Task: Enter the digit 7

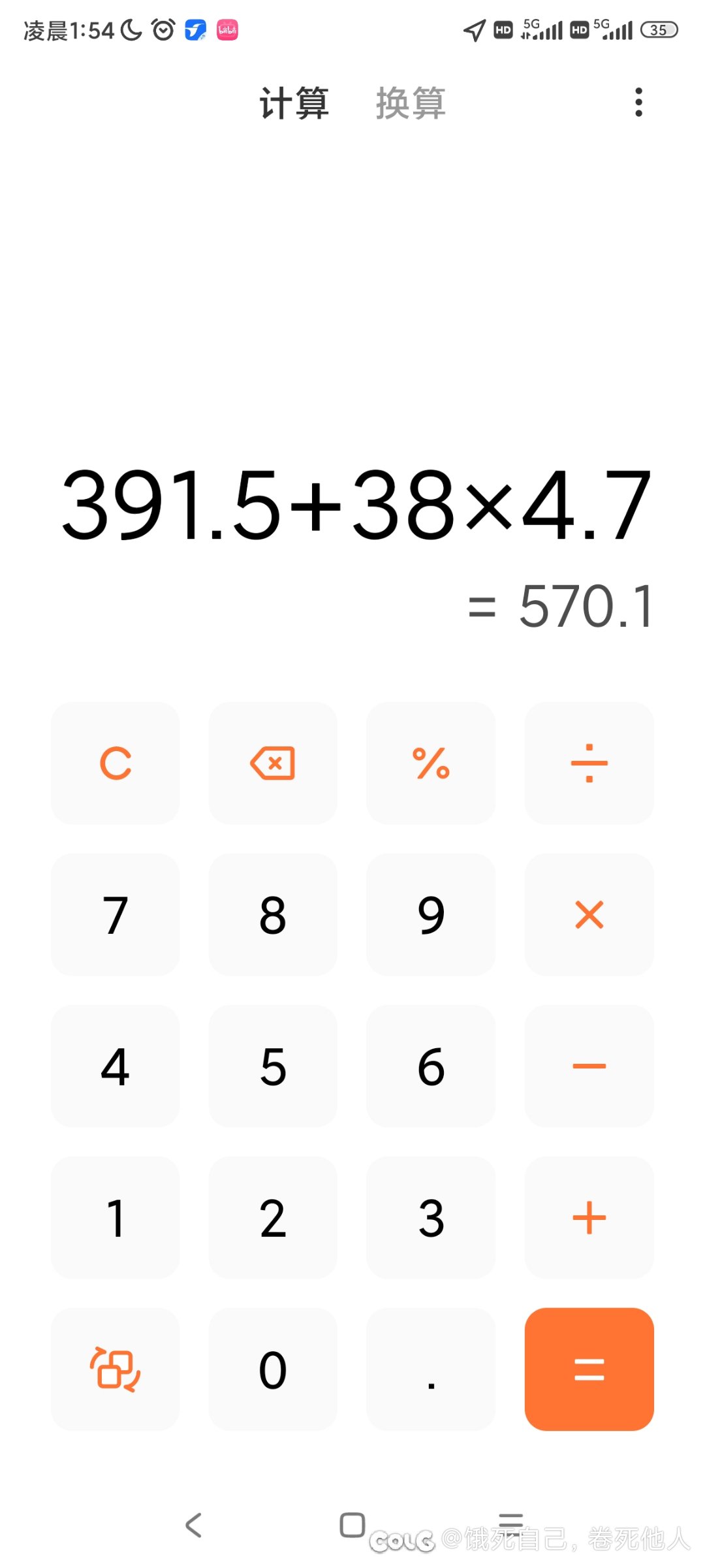Action: pyautogui.click(x=116, y=915)
